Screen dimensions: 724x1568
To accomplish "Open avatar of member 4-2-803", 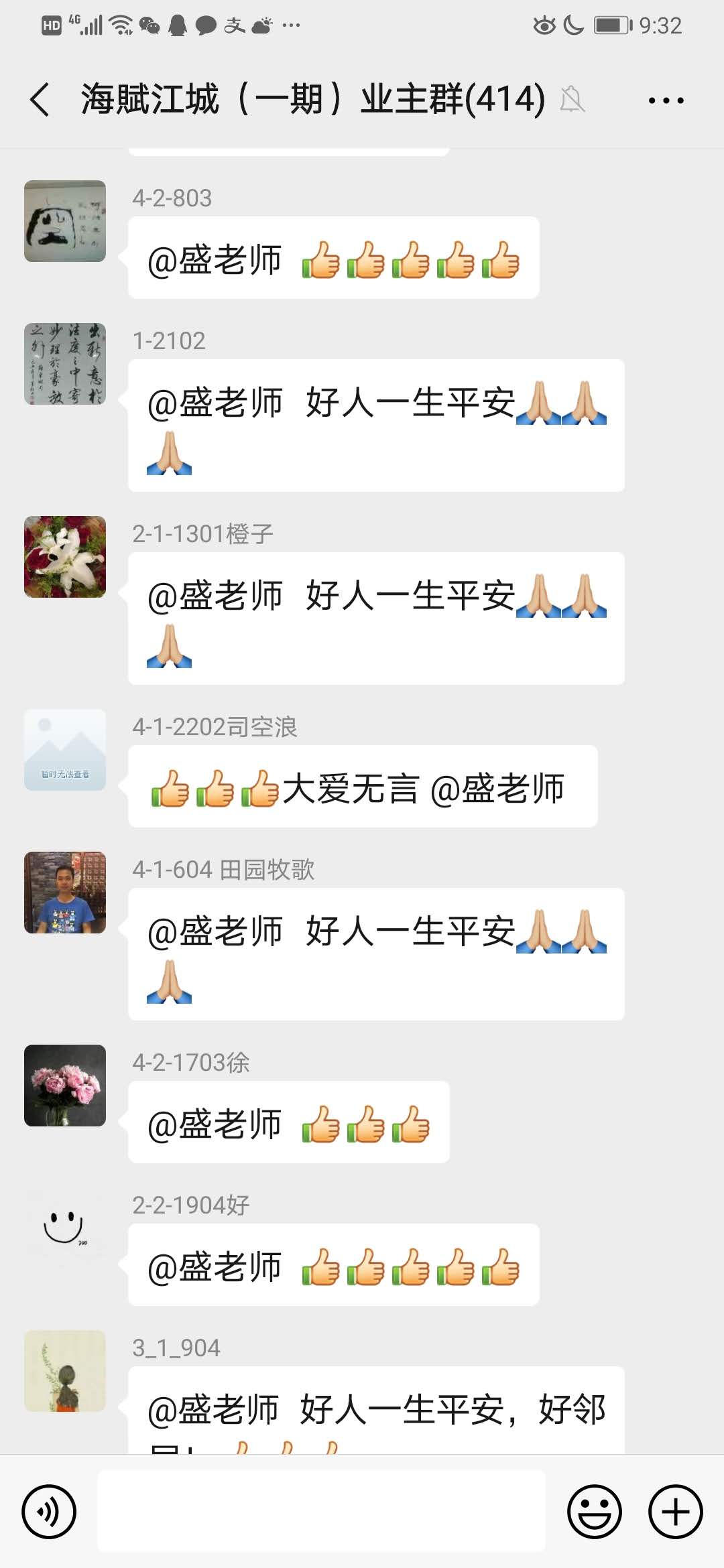I will pyautogui.click(x=65, y=221).
